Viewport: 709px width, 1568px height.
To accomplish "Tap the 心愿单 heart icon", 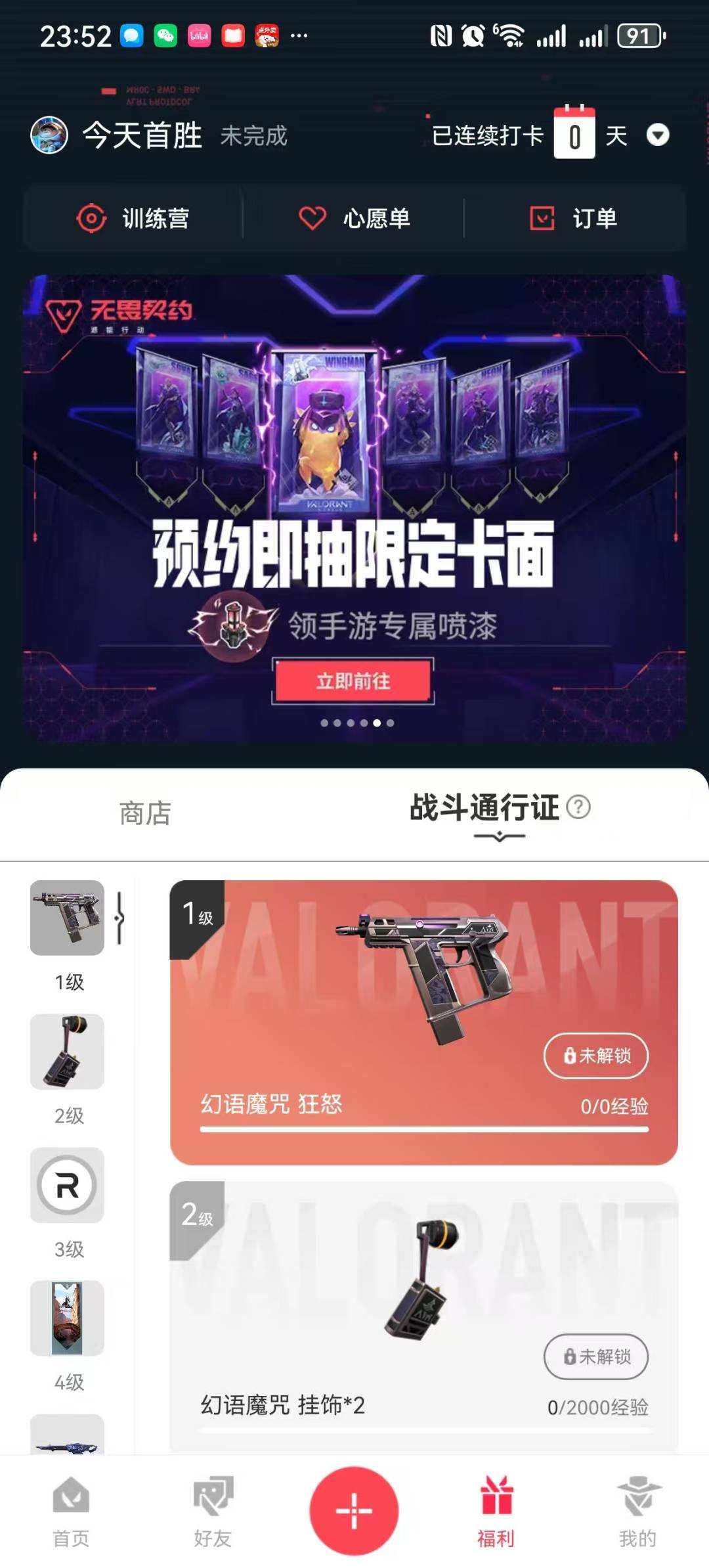I will pos(313,219).
